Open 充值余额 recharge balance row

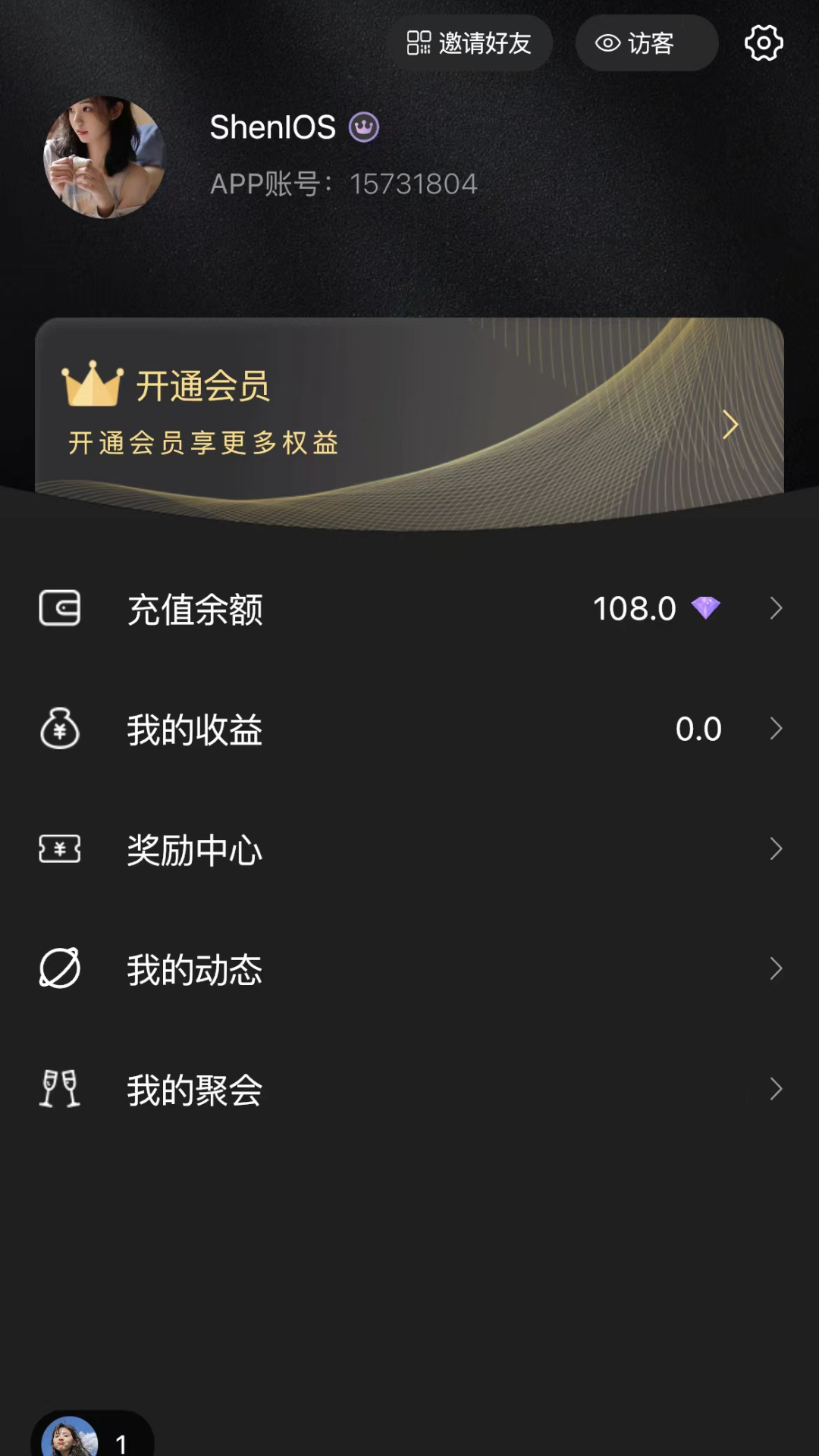(409, 609)
